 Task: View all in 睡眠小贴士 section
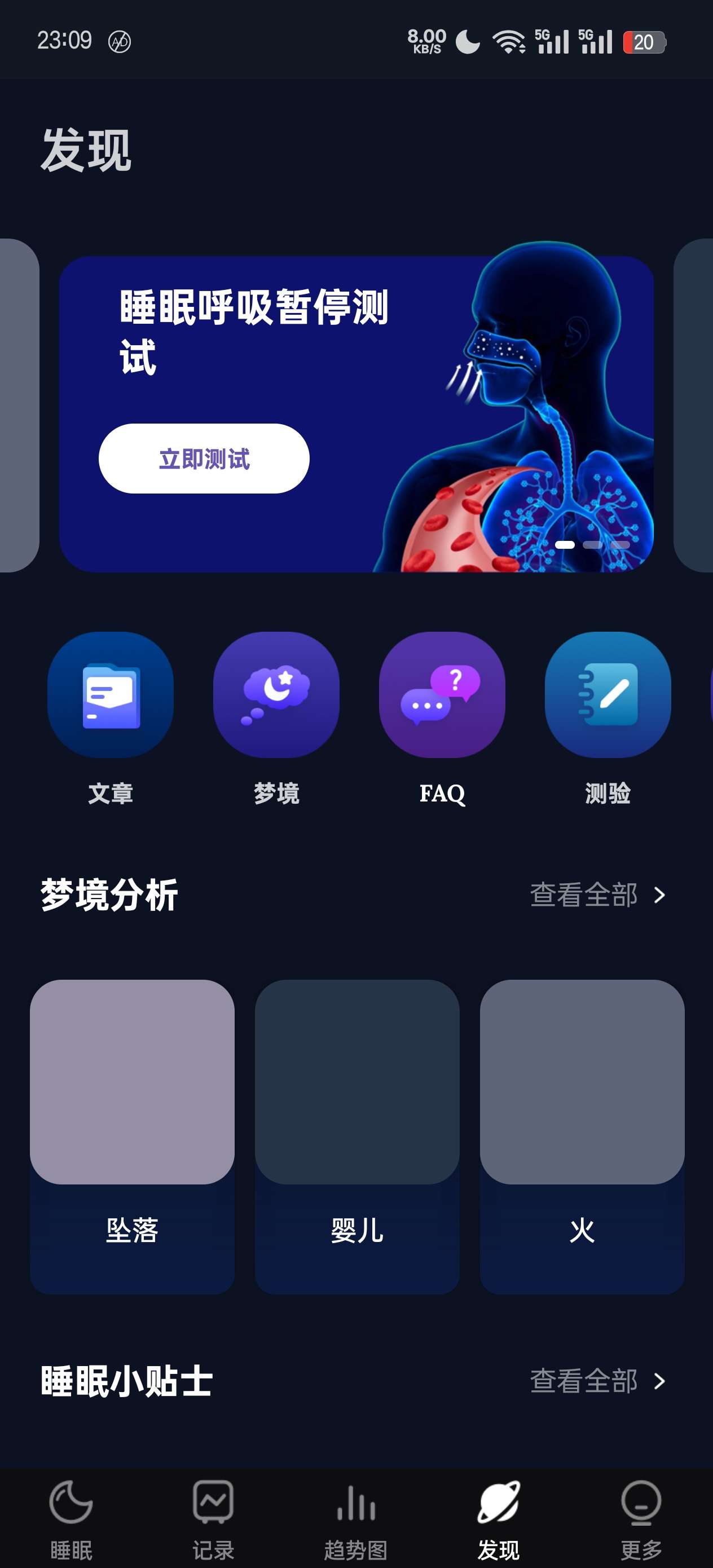(597, 1381)
